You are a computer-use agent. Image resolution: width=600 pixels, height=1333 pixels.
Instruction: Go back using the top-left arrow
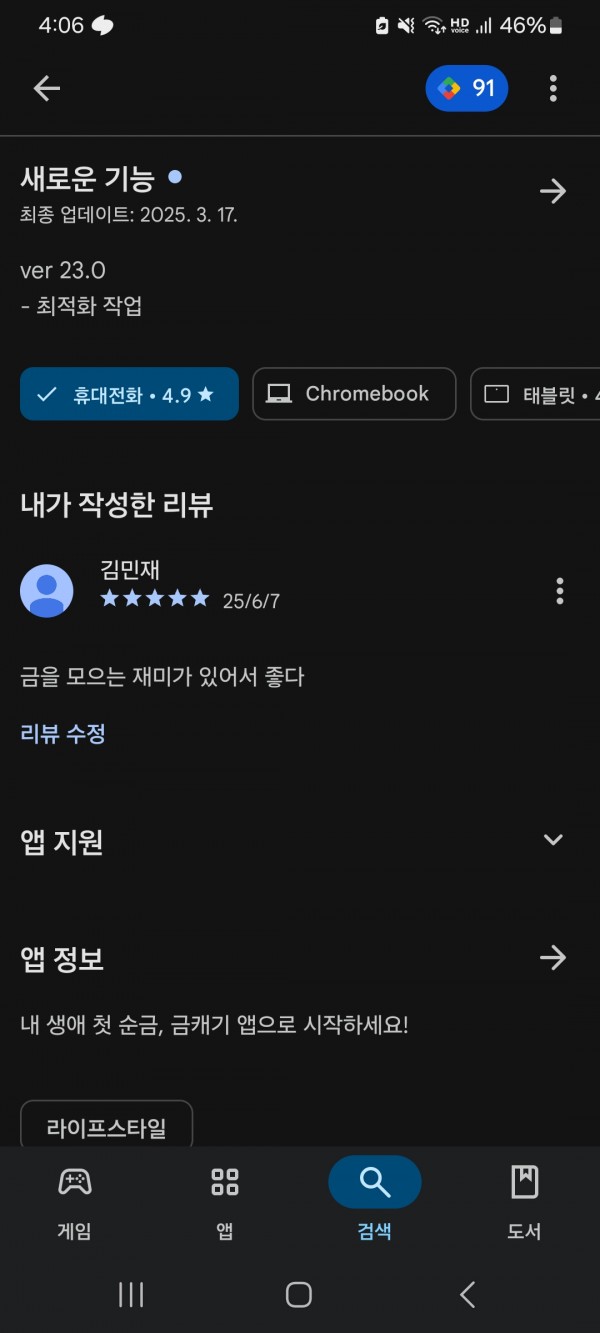click(x=47, y=89)
